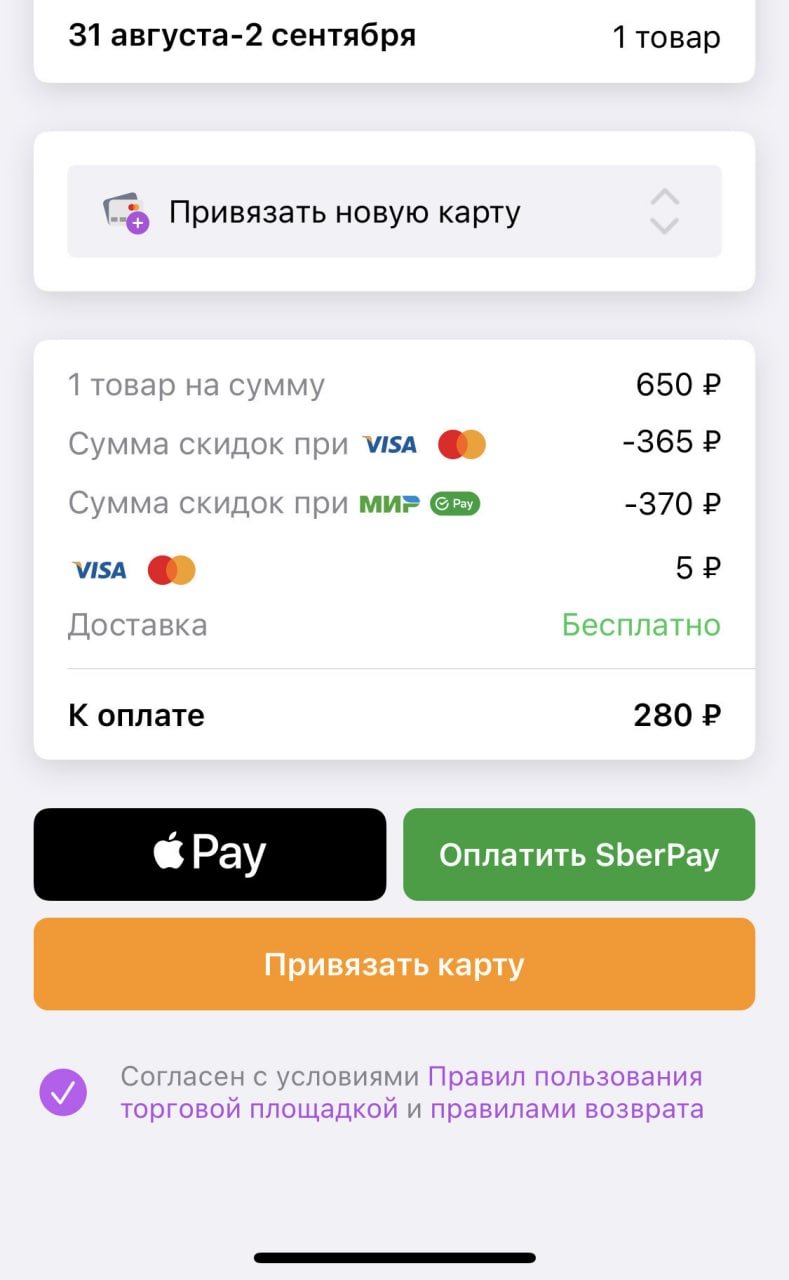
Task: Tap the orange Привязать карту button
Action: click(x=394, y=964)
